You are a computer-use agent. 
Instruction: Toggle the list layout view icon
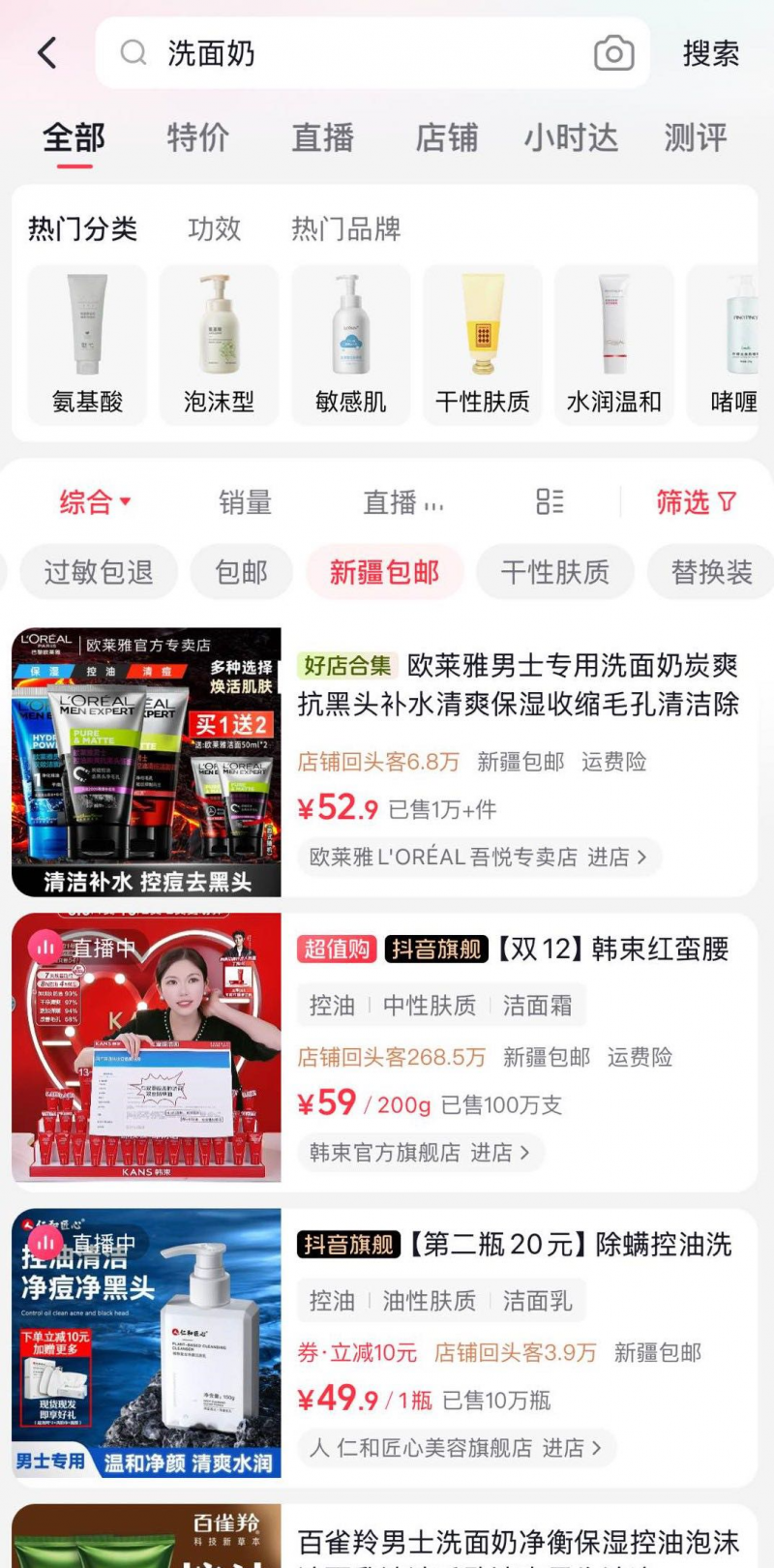click(550, 501)
